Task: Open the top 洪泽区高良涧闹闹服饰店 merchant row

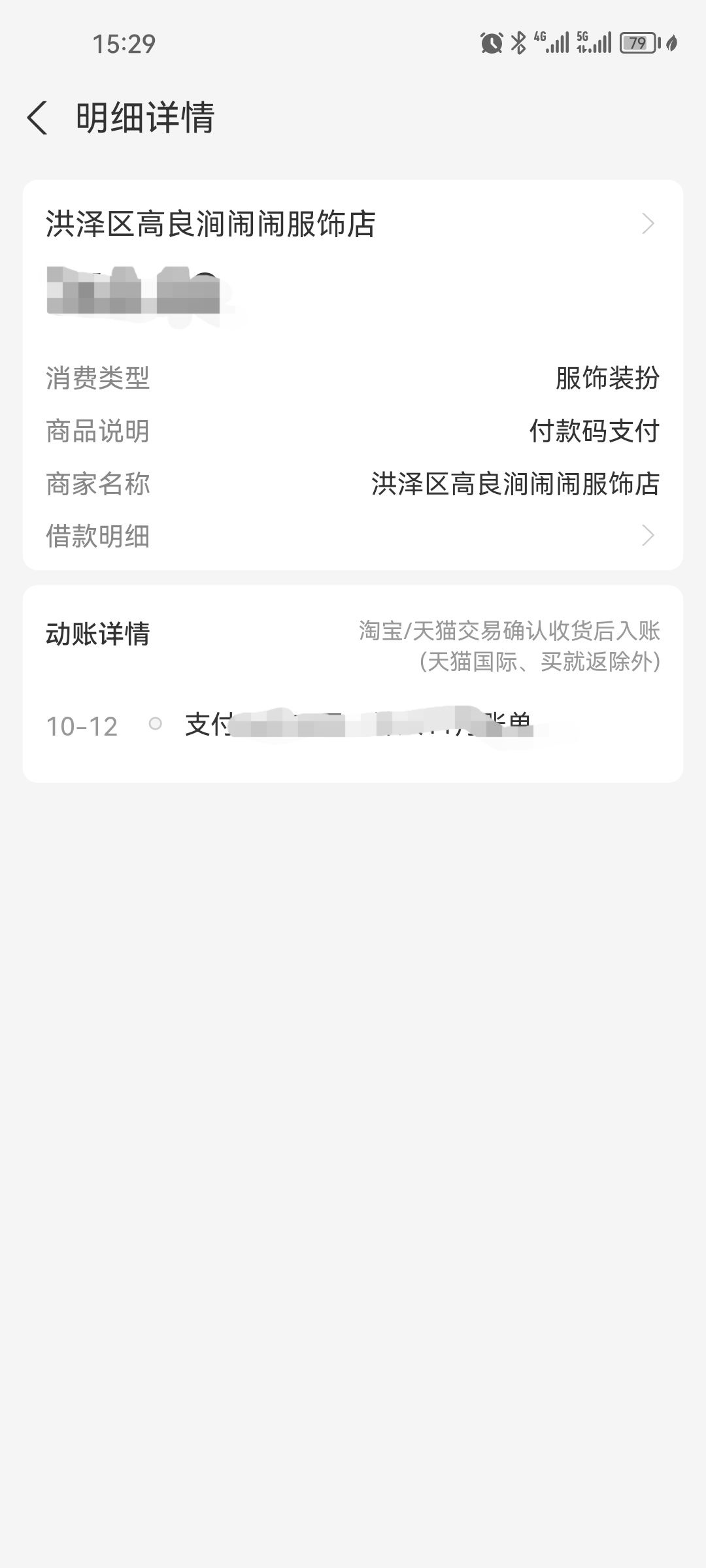Action: pyautogui.click(x=353, y=224)
